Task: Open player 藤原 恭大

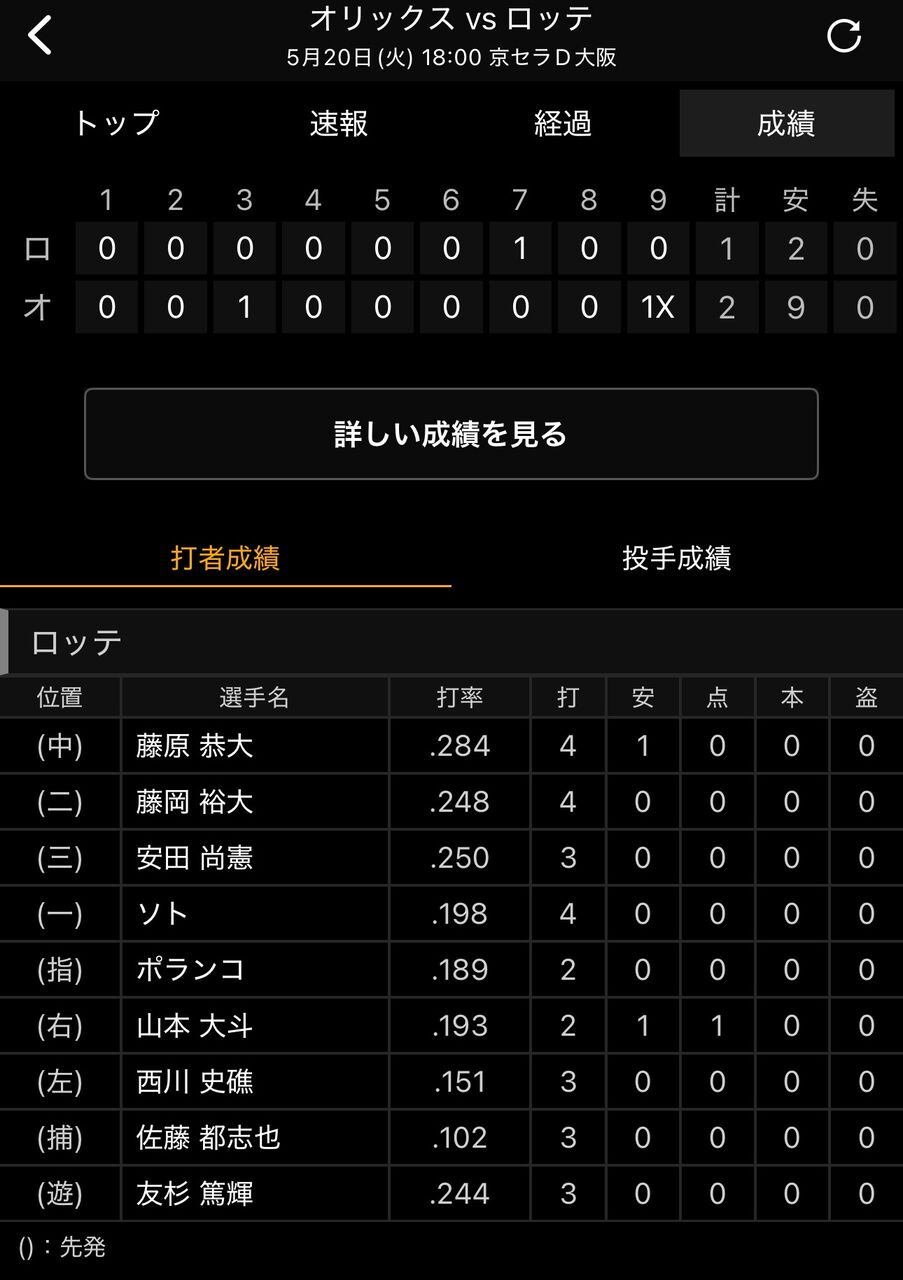Action: (x=195, y=746)
